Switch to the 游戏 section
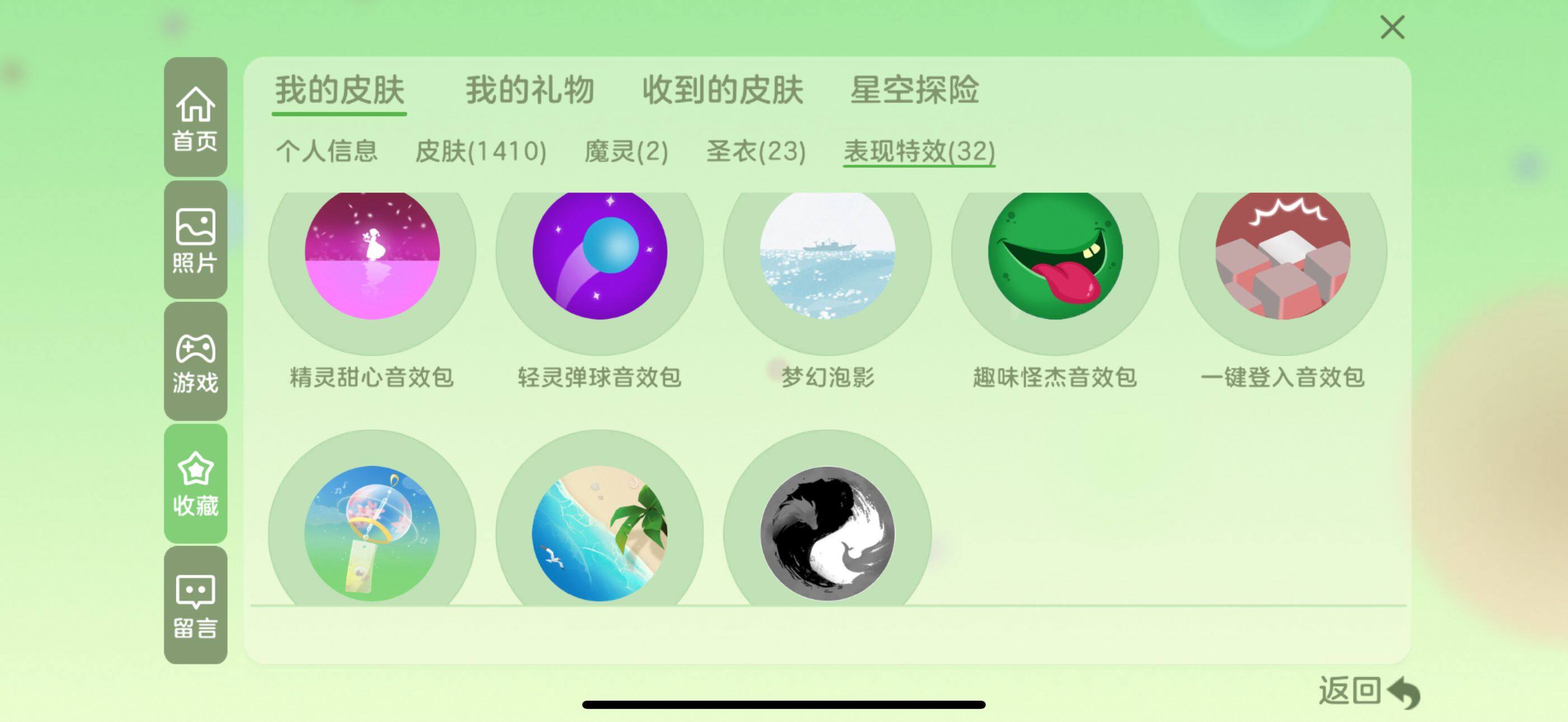This screenshot has width=1568, height=722. point(195,362)
